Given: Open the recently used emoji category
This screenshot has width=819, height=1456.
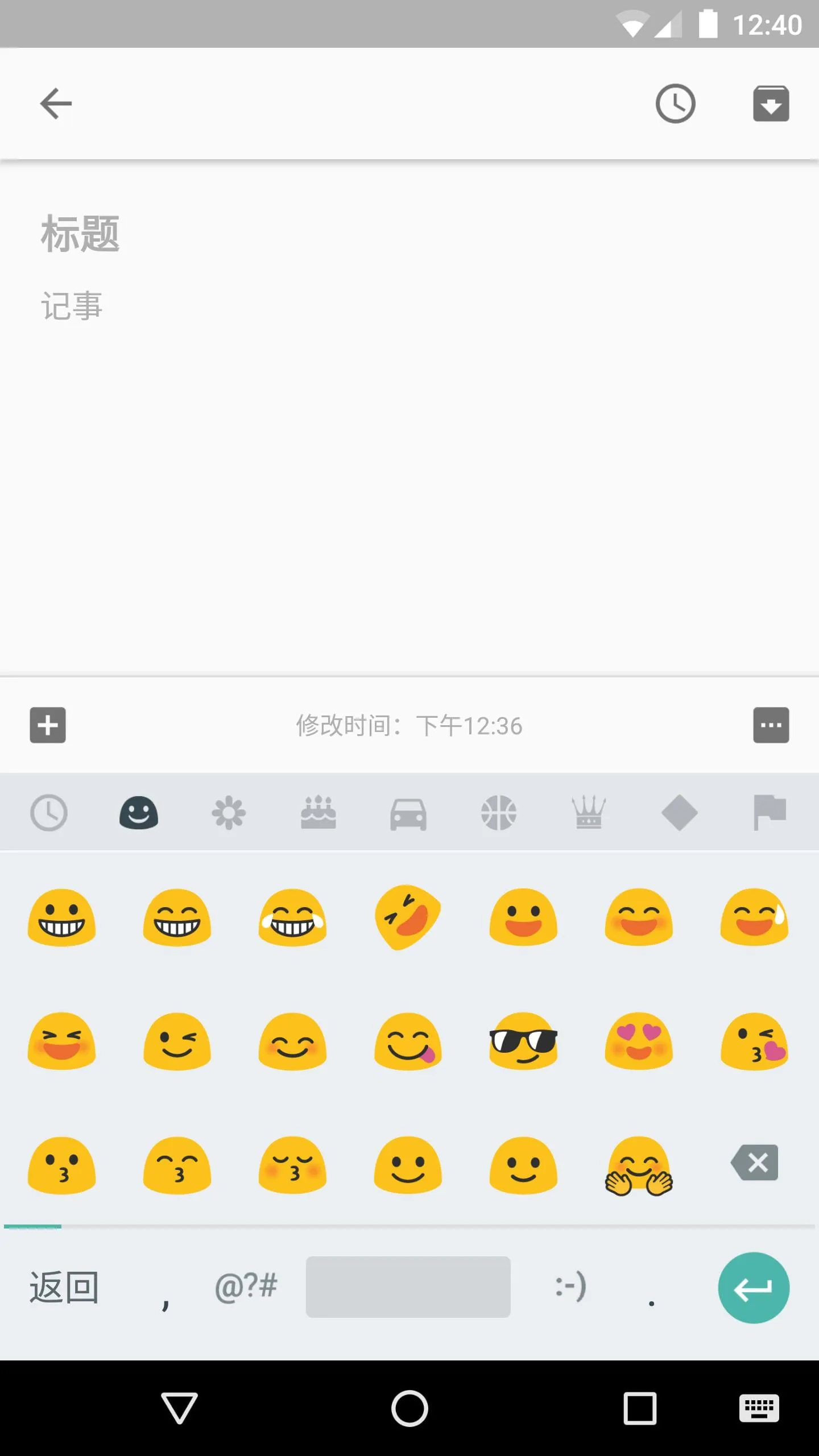Looking at the screenshot, I should coord(49,812).
